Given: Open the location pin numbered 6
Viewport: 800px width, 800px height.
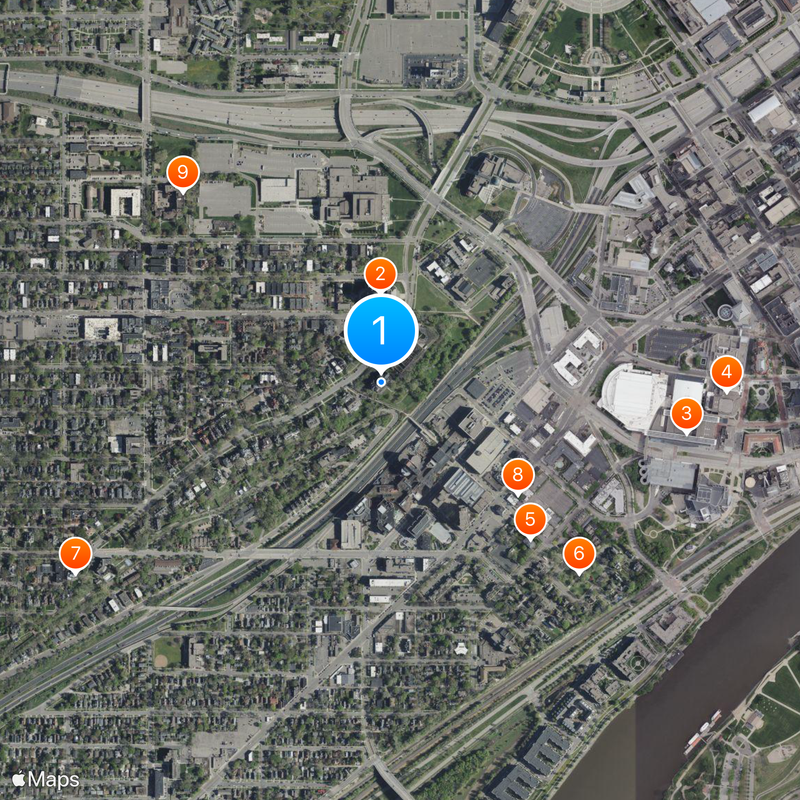Looking at the screenshot, I should 578,553.
